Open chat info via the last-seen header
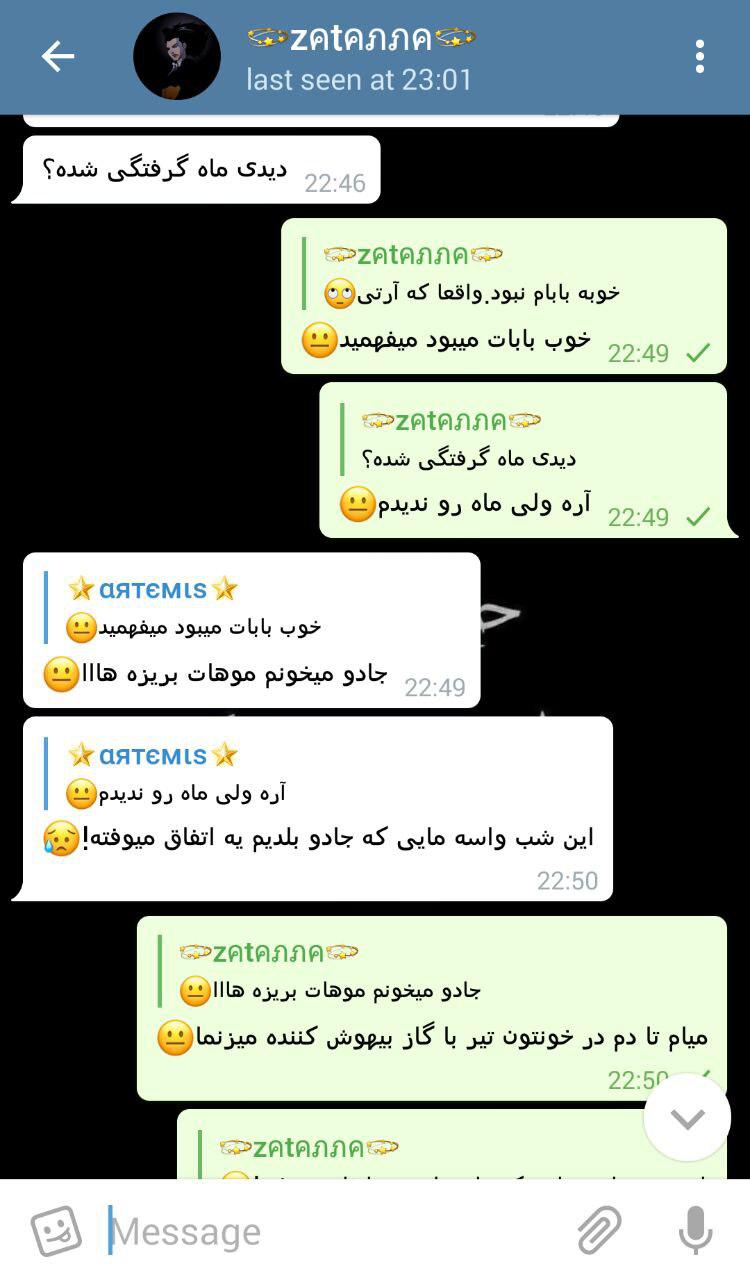Screen dimensions: 750x1280 pyautogui.click(x=360, y=79)
